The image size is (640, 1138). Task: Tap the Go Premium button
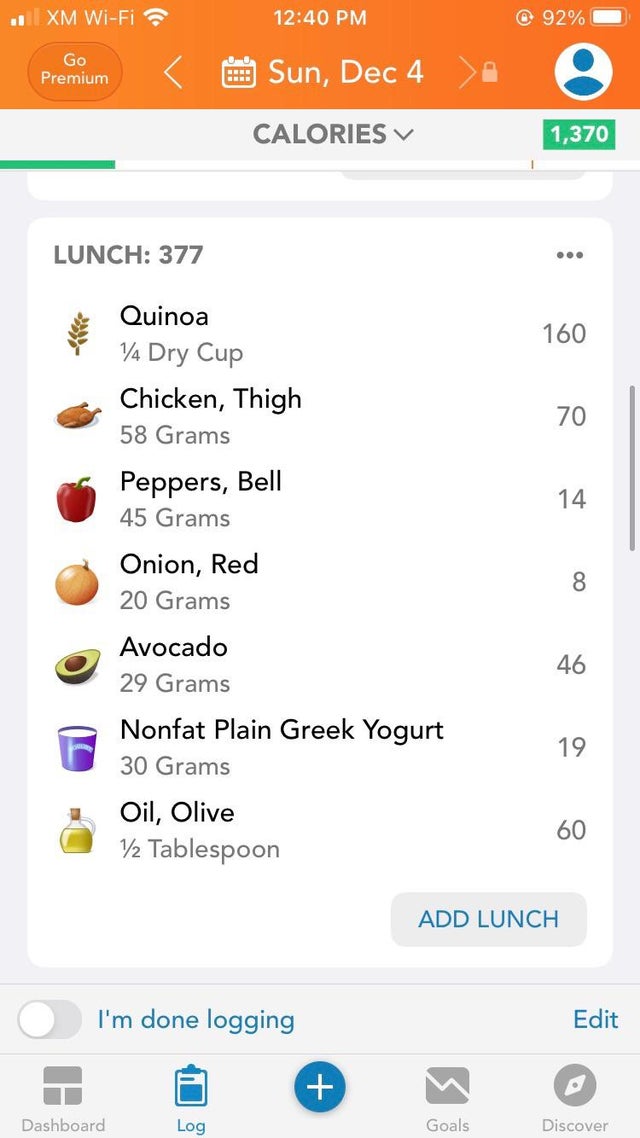[75, 71]
